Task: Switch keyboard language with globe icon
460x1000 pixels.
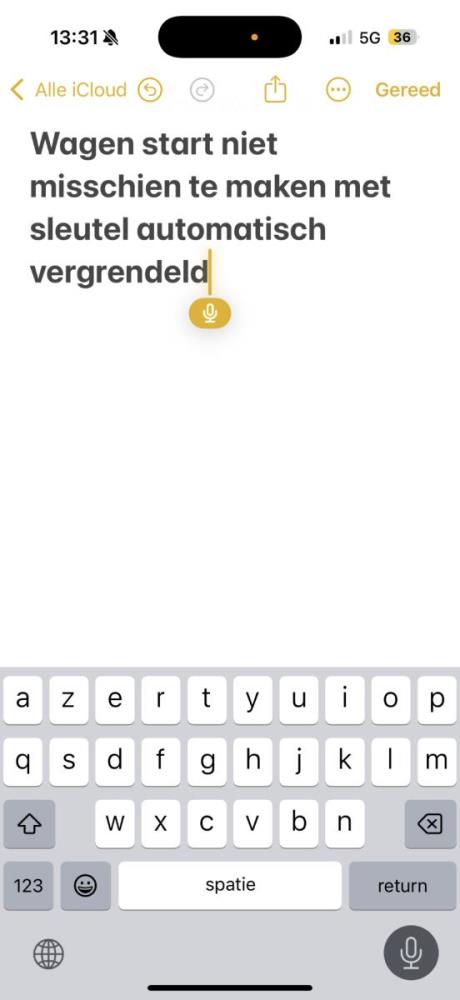Action: point(48,955)
